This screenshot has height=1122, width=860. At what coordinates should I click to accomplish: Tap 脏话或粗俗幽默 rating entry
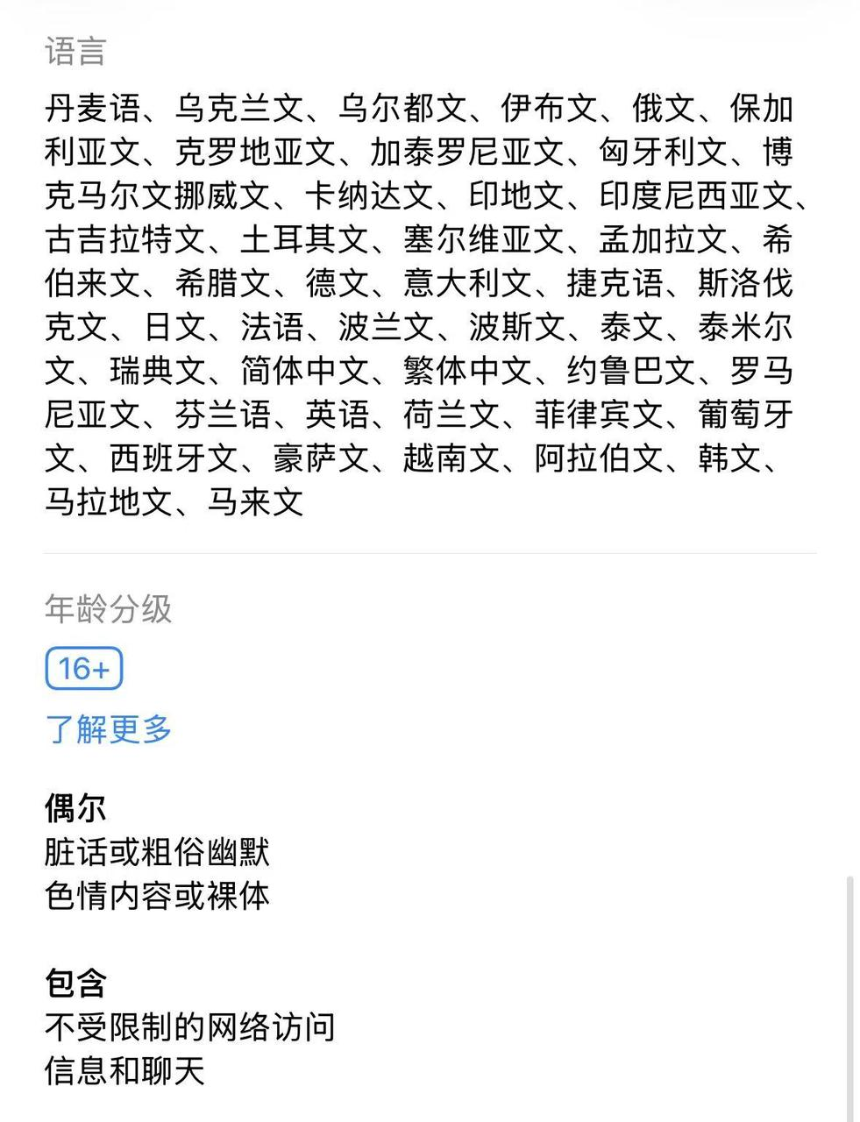coord(158,852)
